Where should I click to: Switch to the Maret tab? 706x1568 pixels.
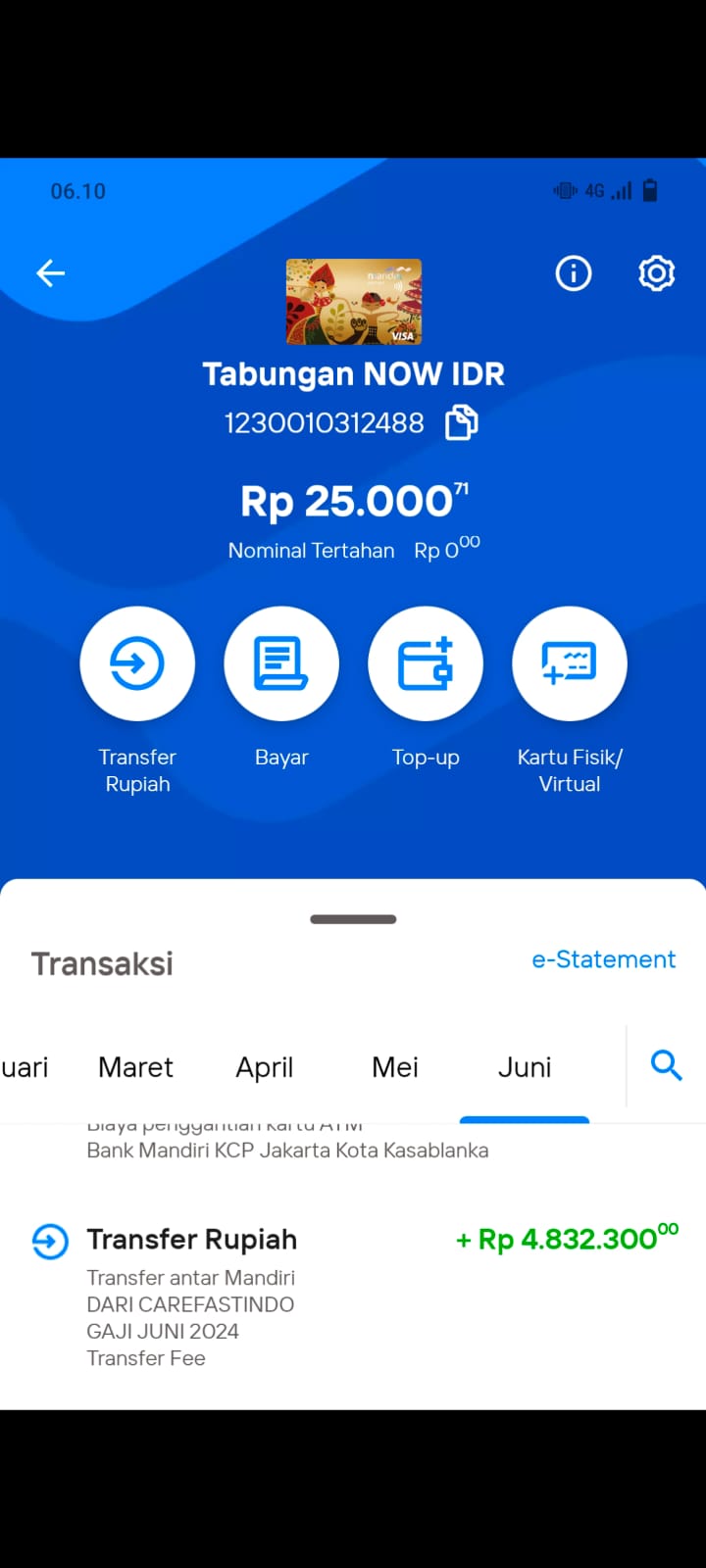click(x=135, y=1067)
